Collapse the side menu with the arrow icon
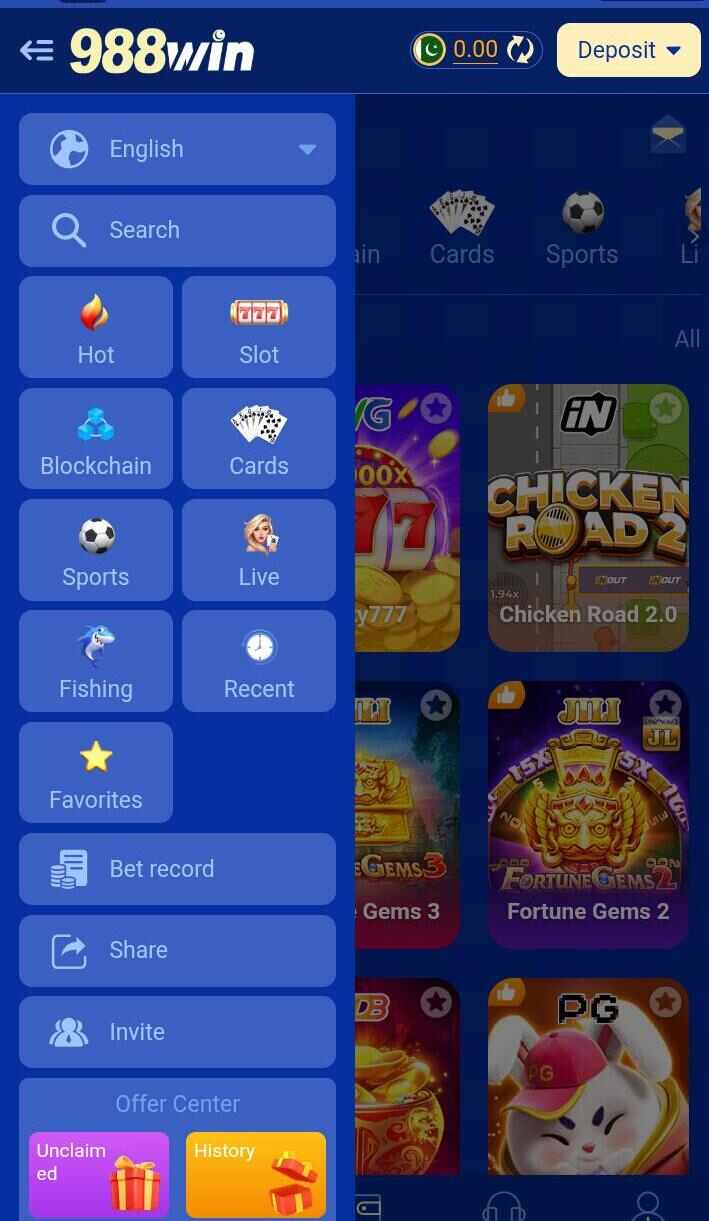 click(x=37, y=50)
